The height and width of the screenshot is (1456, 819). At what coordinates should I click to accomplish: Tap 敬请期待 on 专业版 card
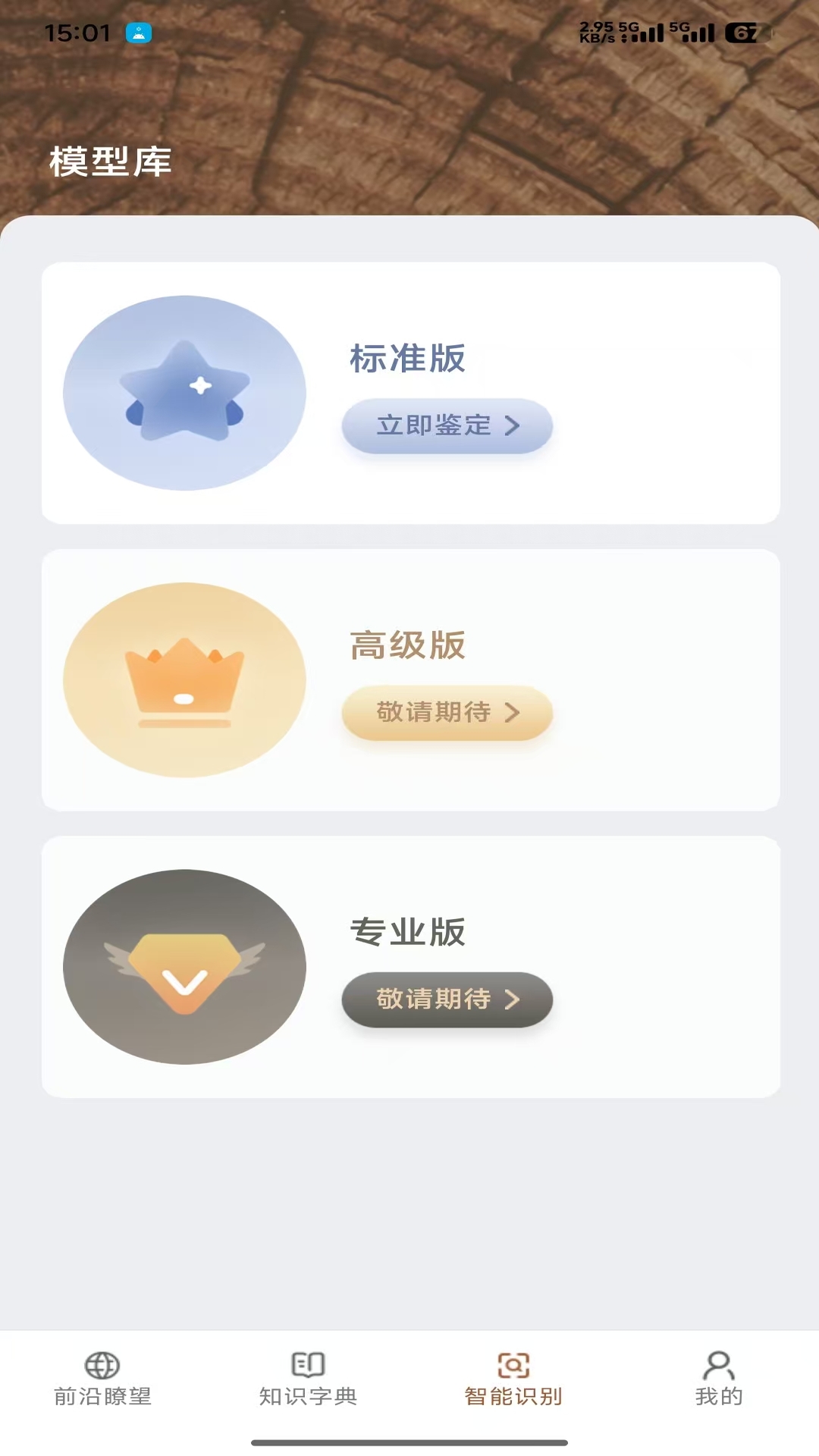[x=446, y=1000]
